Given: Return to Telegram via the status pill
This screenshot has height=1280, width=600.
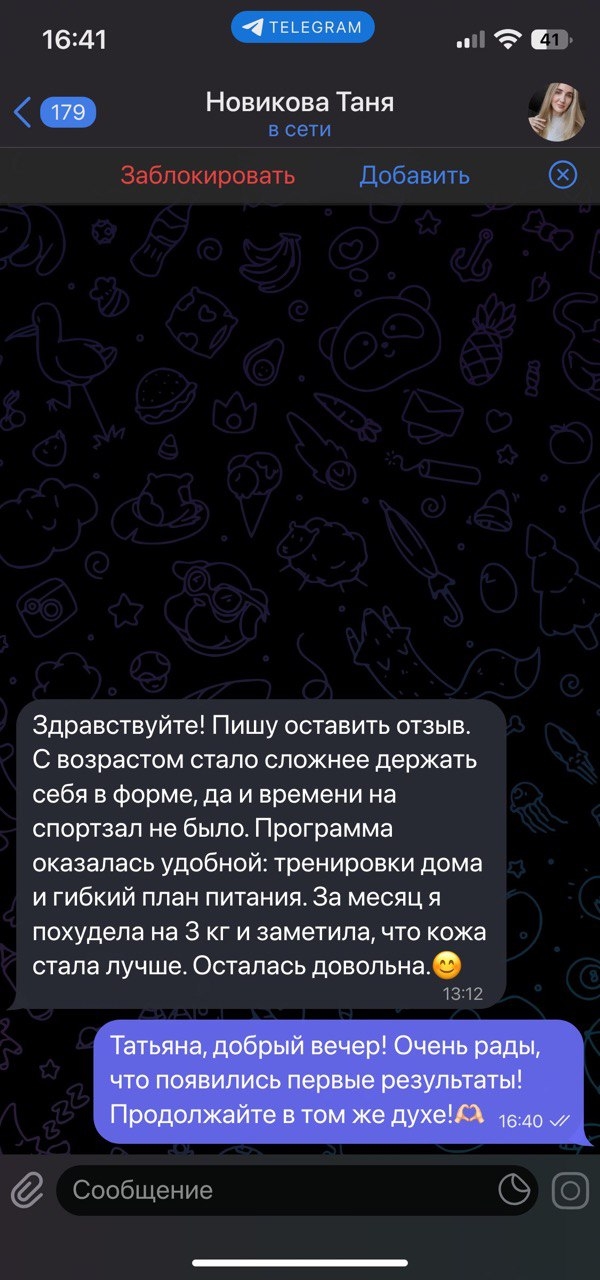Looking at the screenshot, I should (x=302, y=28).
